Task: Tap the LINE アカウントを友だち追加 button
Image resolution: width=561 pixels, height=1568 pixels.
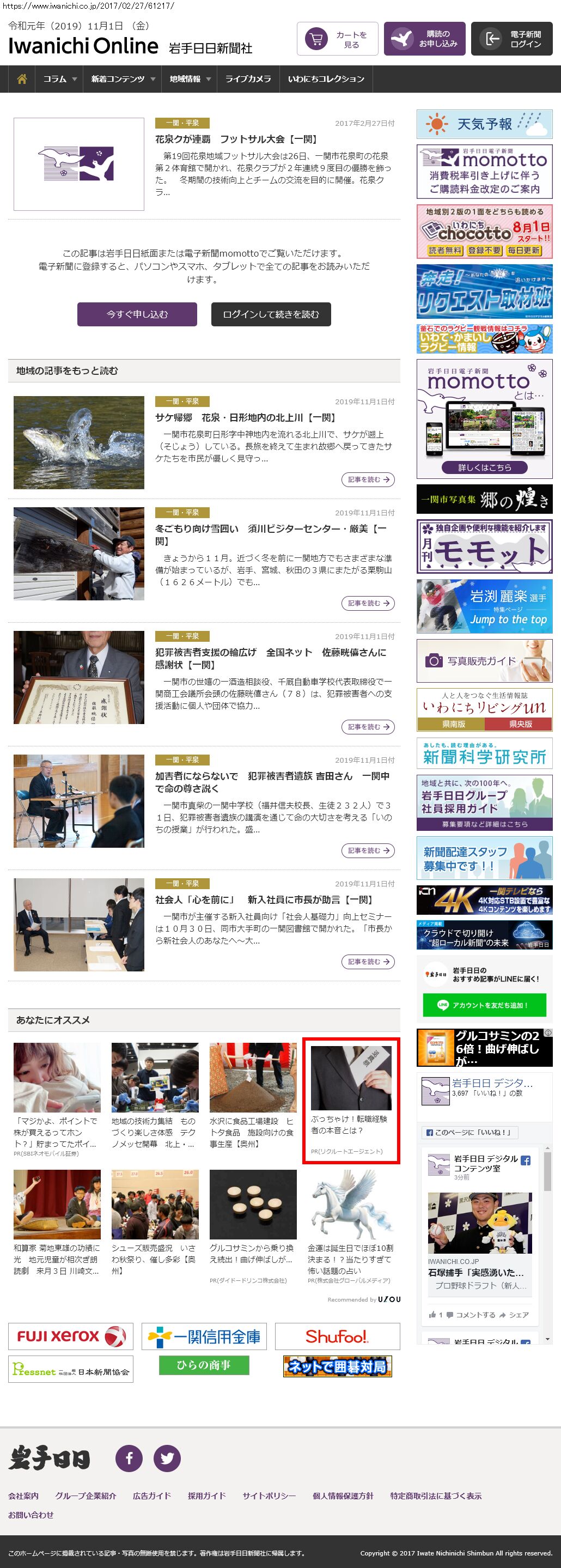Action: [484, 1005]
